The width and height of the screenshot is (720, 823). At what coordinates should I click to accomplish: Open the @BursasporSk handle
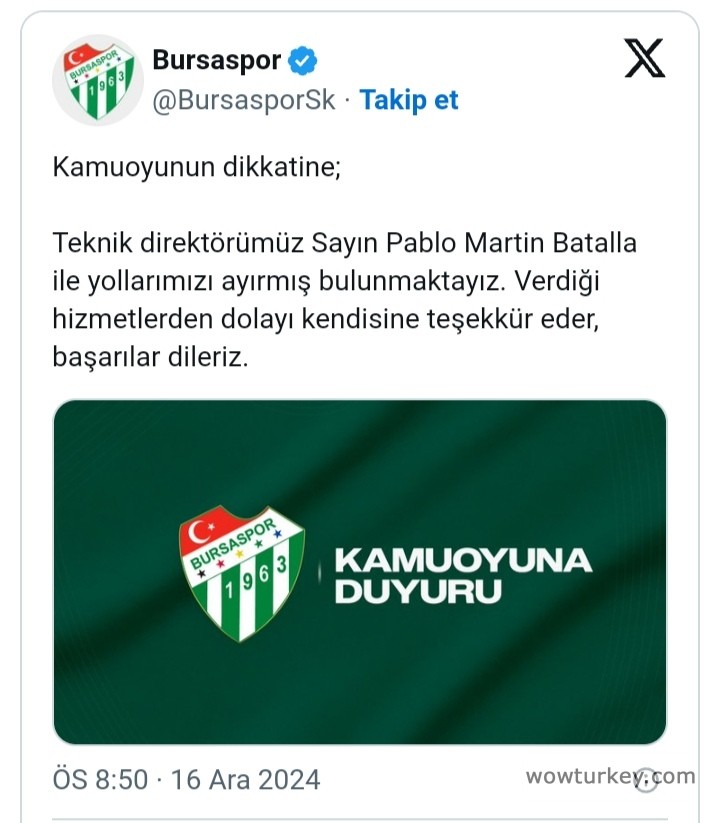tap(243, 100)
